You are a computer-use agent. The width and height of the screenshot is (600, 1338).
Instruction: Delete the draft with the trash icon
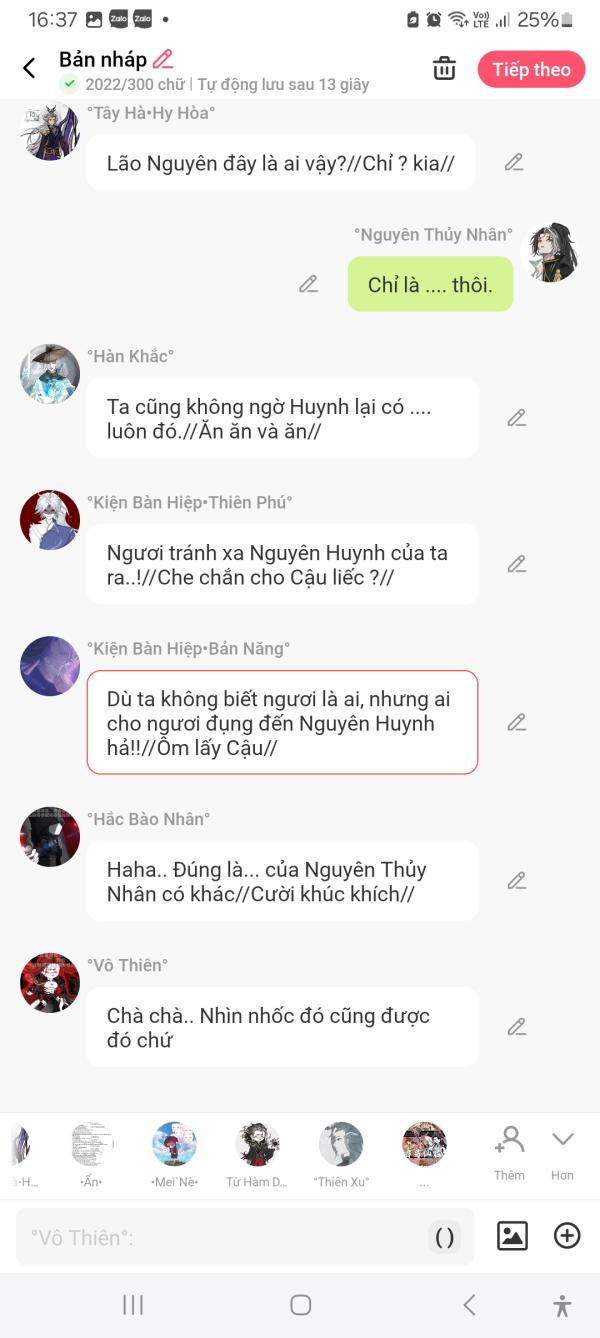pyautogui.click(x=444, y=68)
